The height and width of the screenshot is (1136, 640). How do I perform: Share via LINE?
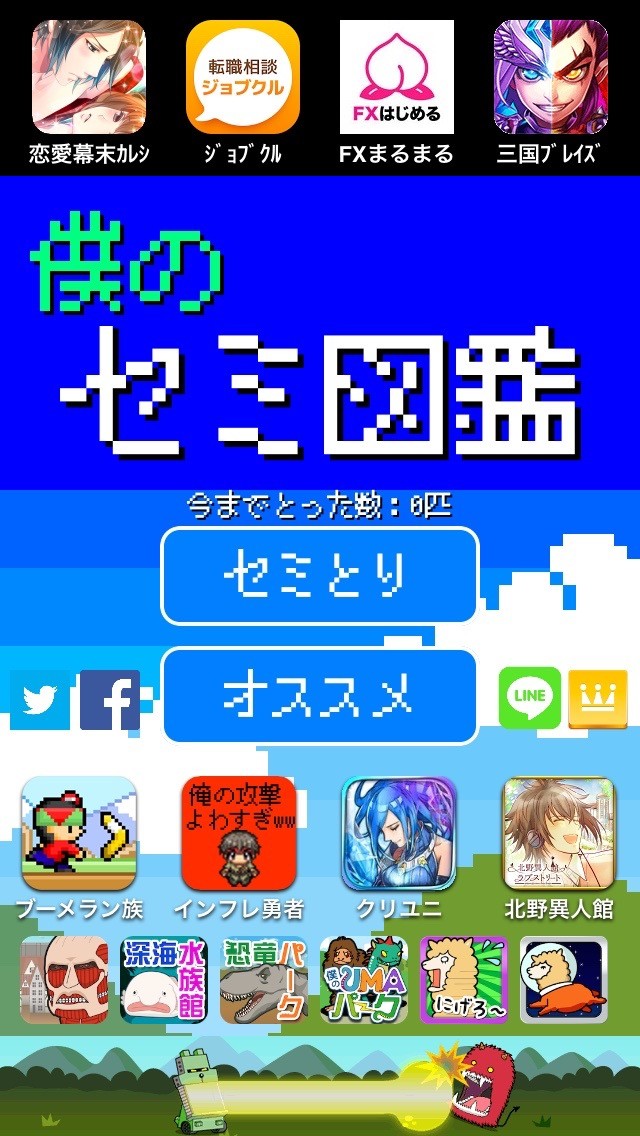(530, 699)
